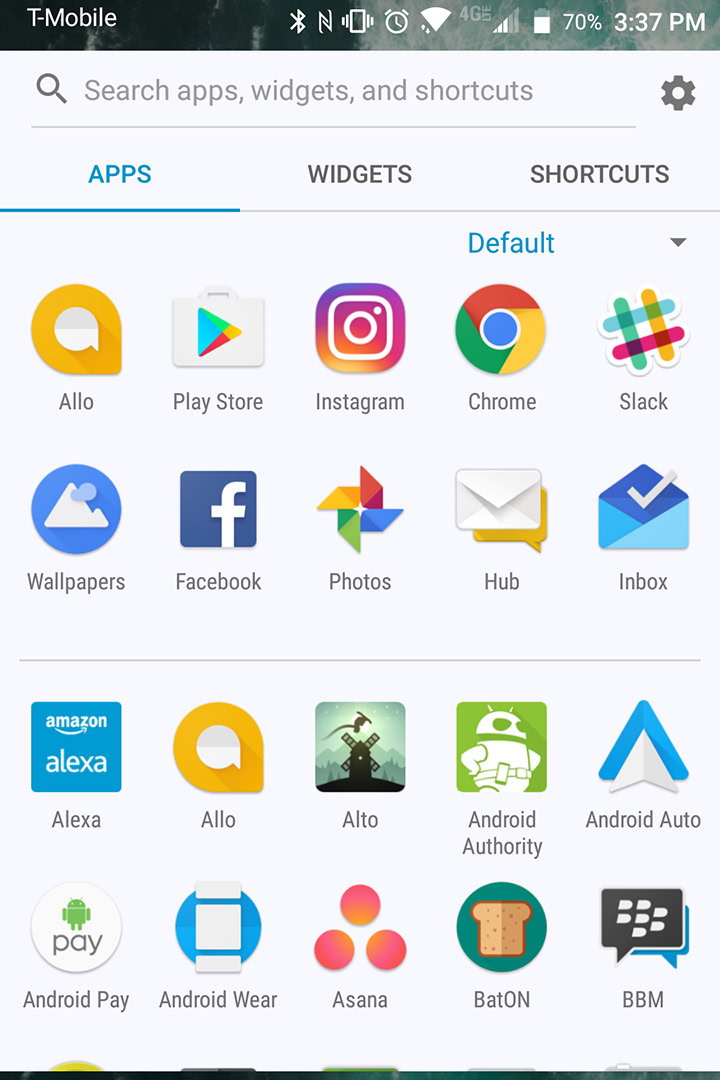Screen dimensions: 720x1080
Task: Open Amazon Alexa
Action: click(x=76, y=747)
